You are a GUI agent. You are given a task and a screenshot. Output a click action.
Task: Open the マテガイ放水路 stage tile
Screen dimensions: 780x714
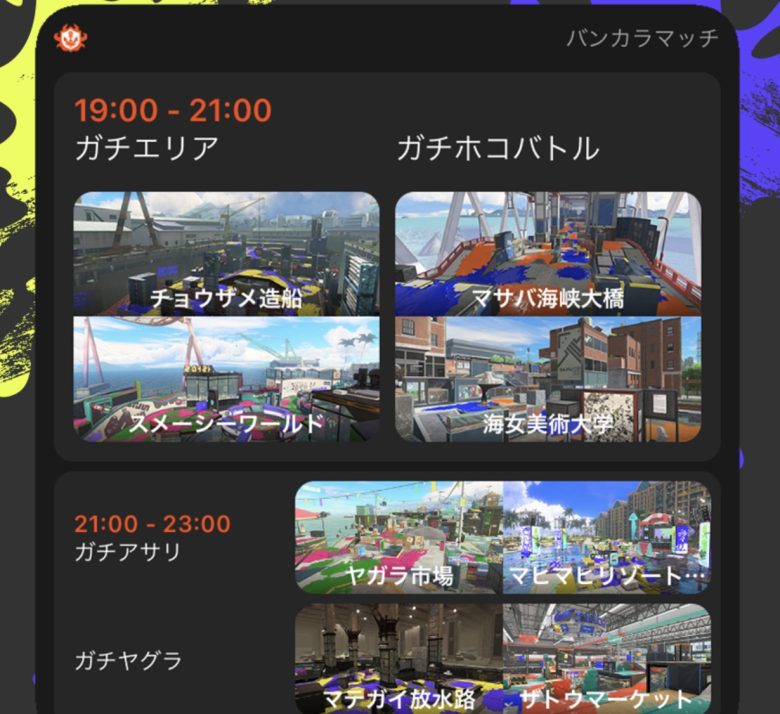(x=399, y=658)
